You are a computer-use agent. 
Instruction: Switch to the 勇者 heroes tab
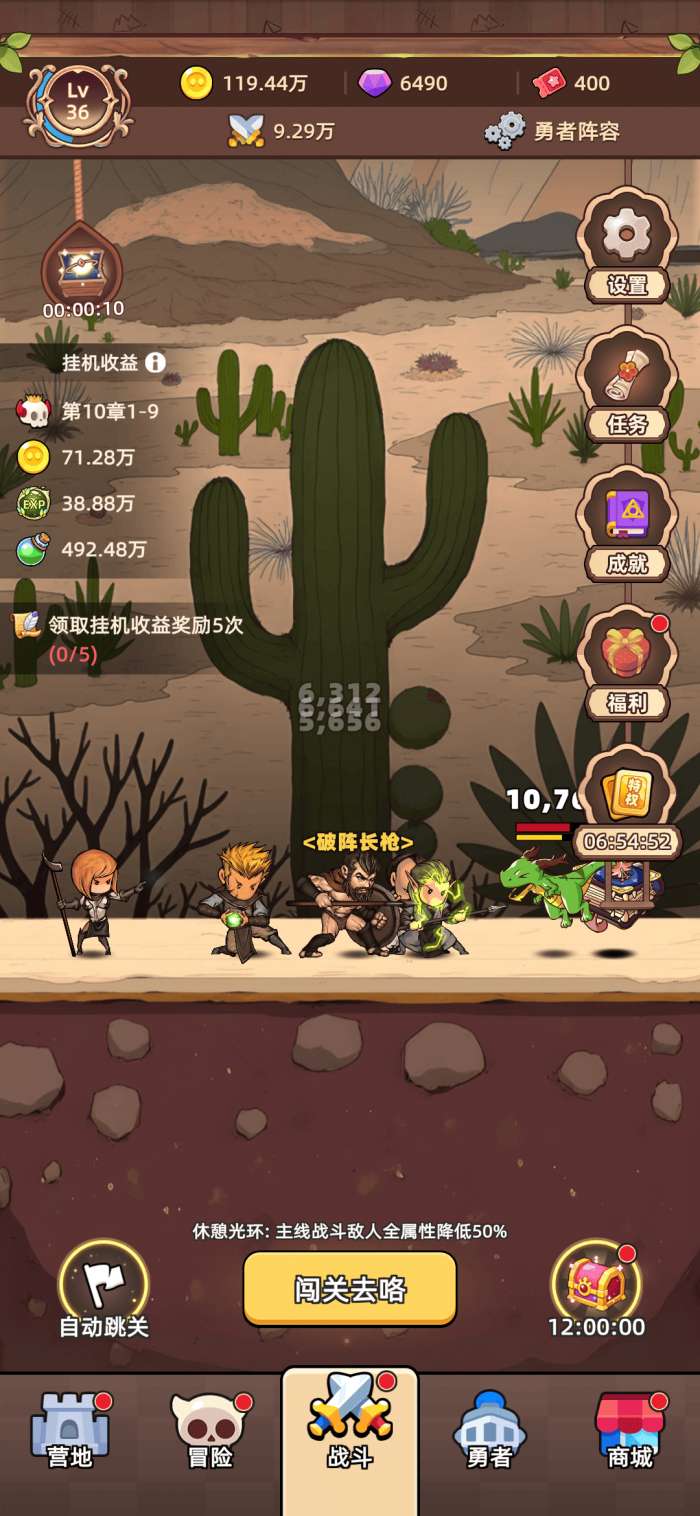coord(490,1430)
